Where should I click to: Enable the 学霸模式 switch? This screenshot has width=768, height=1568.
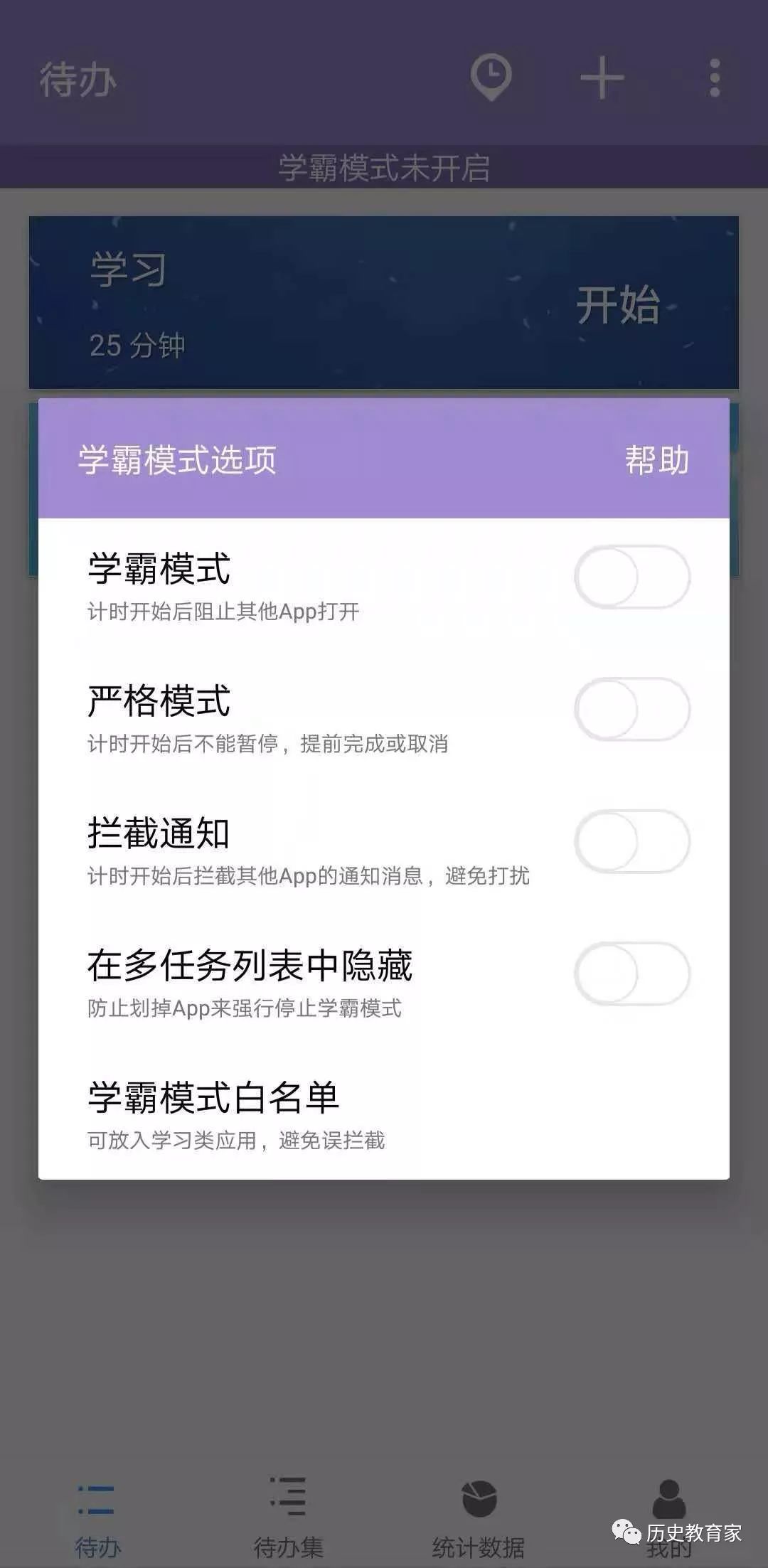click(631, 577)
